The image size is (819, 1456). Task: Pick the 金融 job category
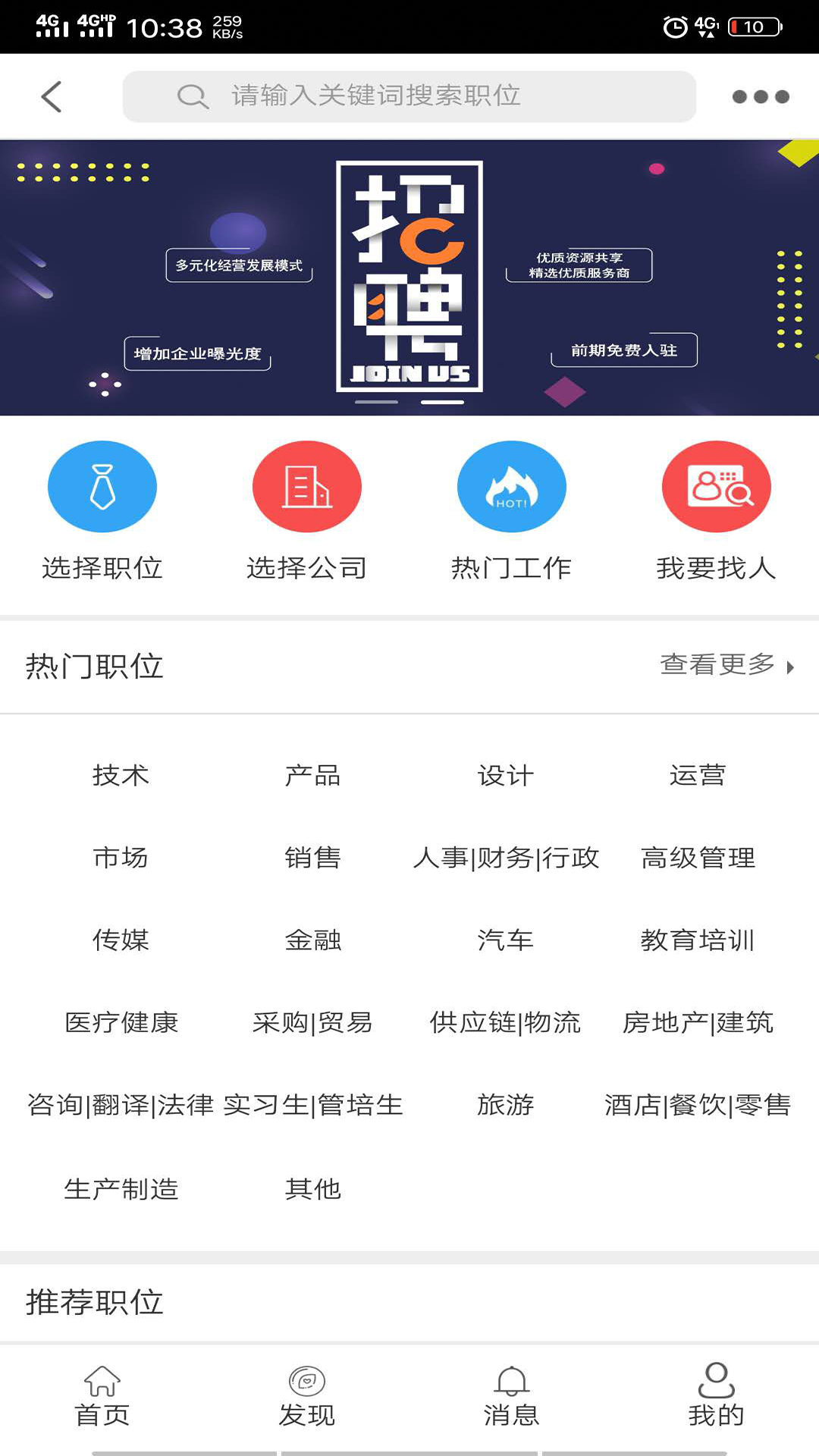312,940
